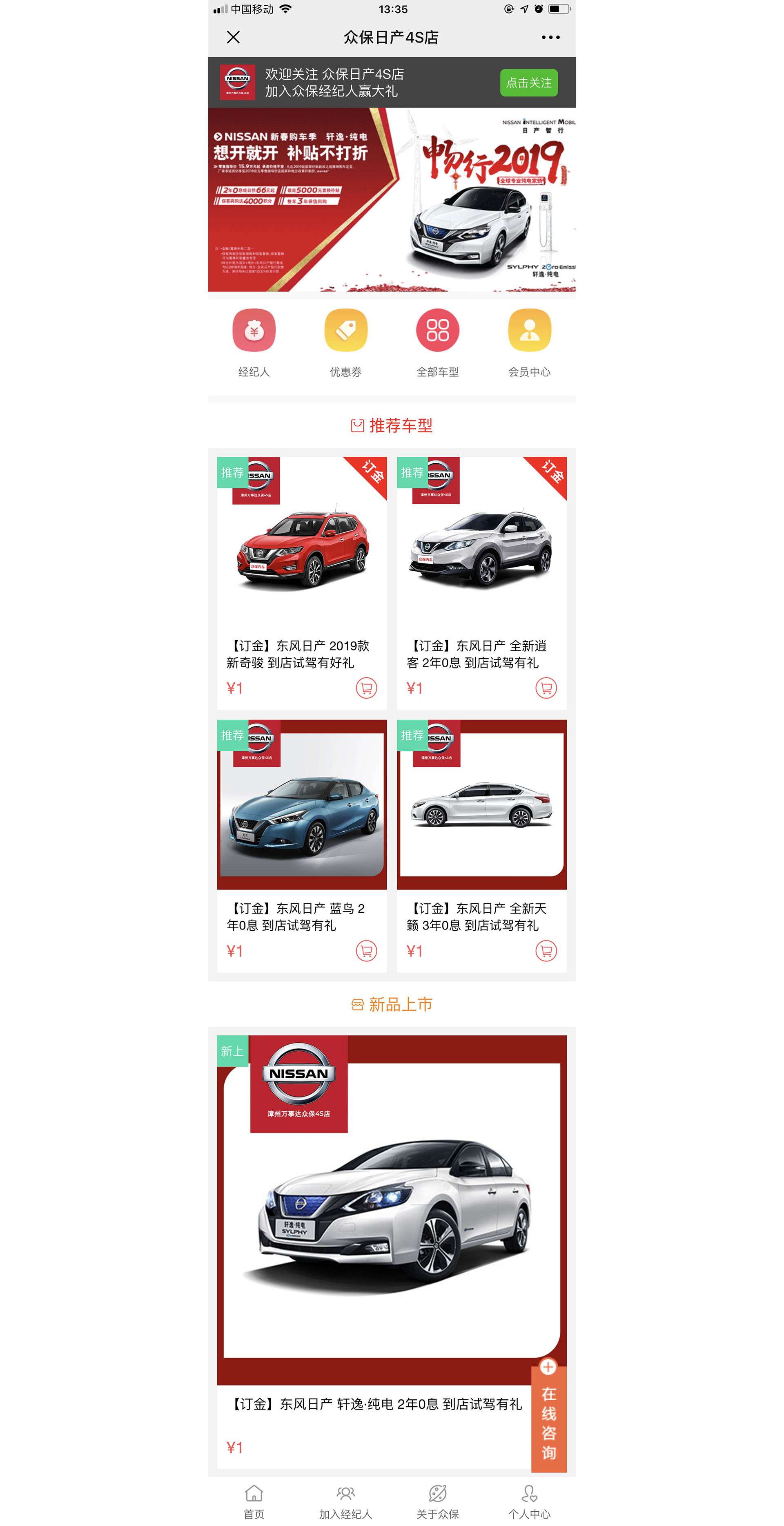Switch to the 加入经纪人 tab
This screenshot has height=1526, width=784.
(x=346, y=1502)
